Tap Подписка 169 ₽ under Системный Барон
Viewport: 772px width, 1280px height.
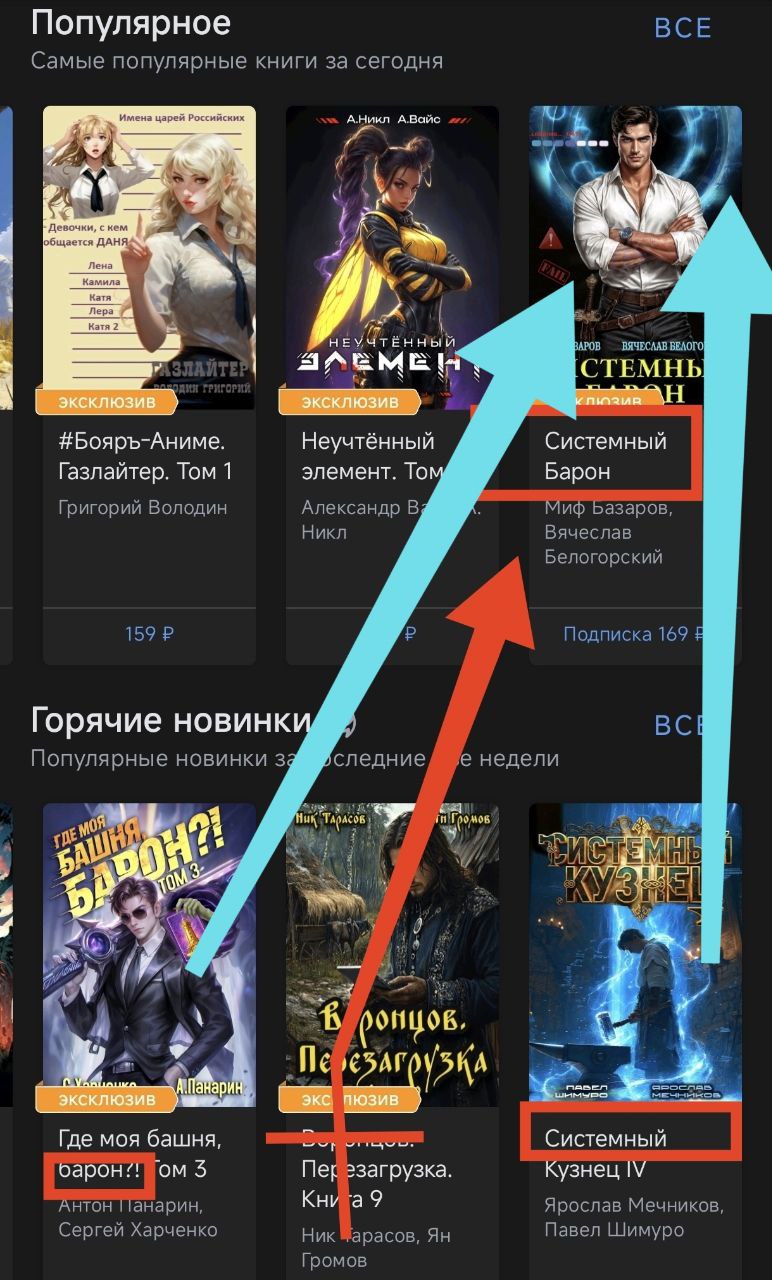coord(632,634)
